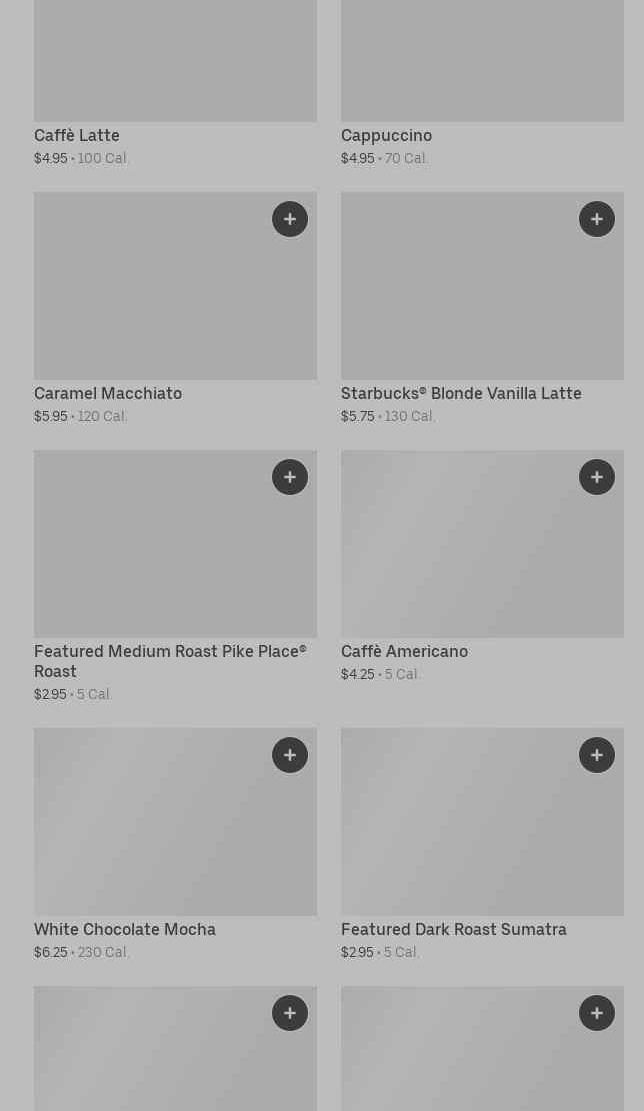Image resolution: width=644 pixels, height=1111 pixels.
Task: Add Featured Dark Roast Sumatra to order
Action: (597, 755)
